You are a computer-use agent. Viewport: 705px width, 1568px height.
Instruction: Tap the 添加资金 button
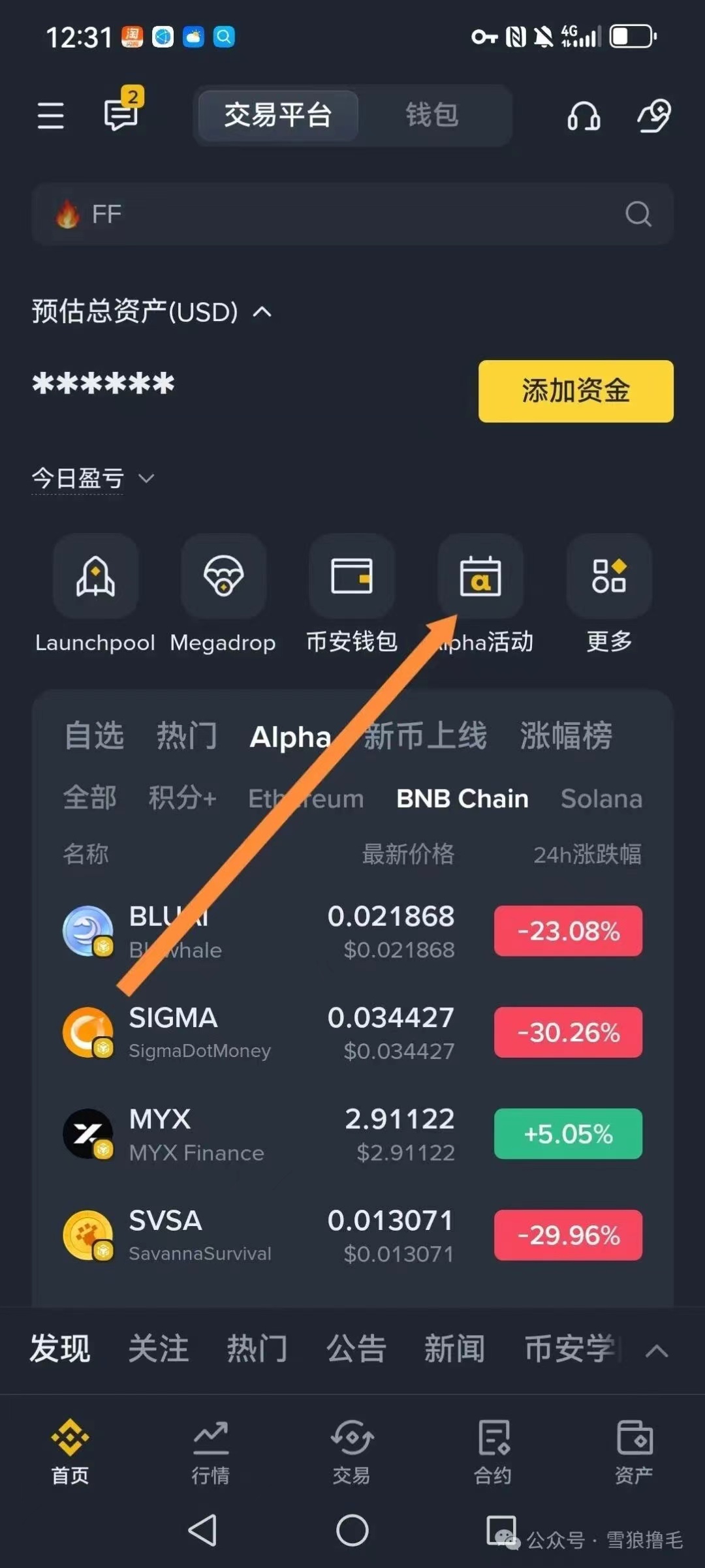[575, 391]
